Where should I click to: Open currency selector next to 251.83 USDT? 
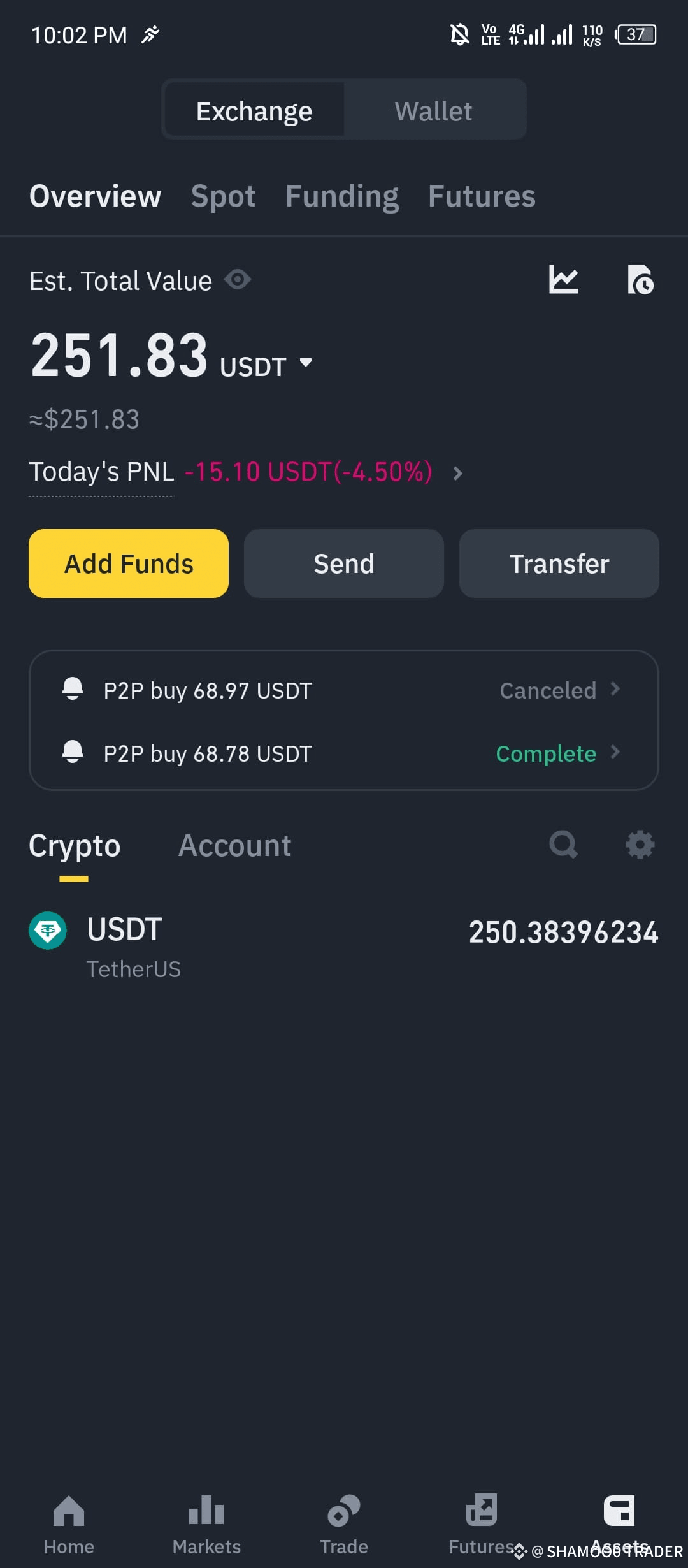(x=305, y=362)
